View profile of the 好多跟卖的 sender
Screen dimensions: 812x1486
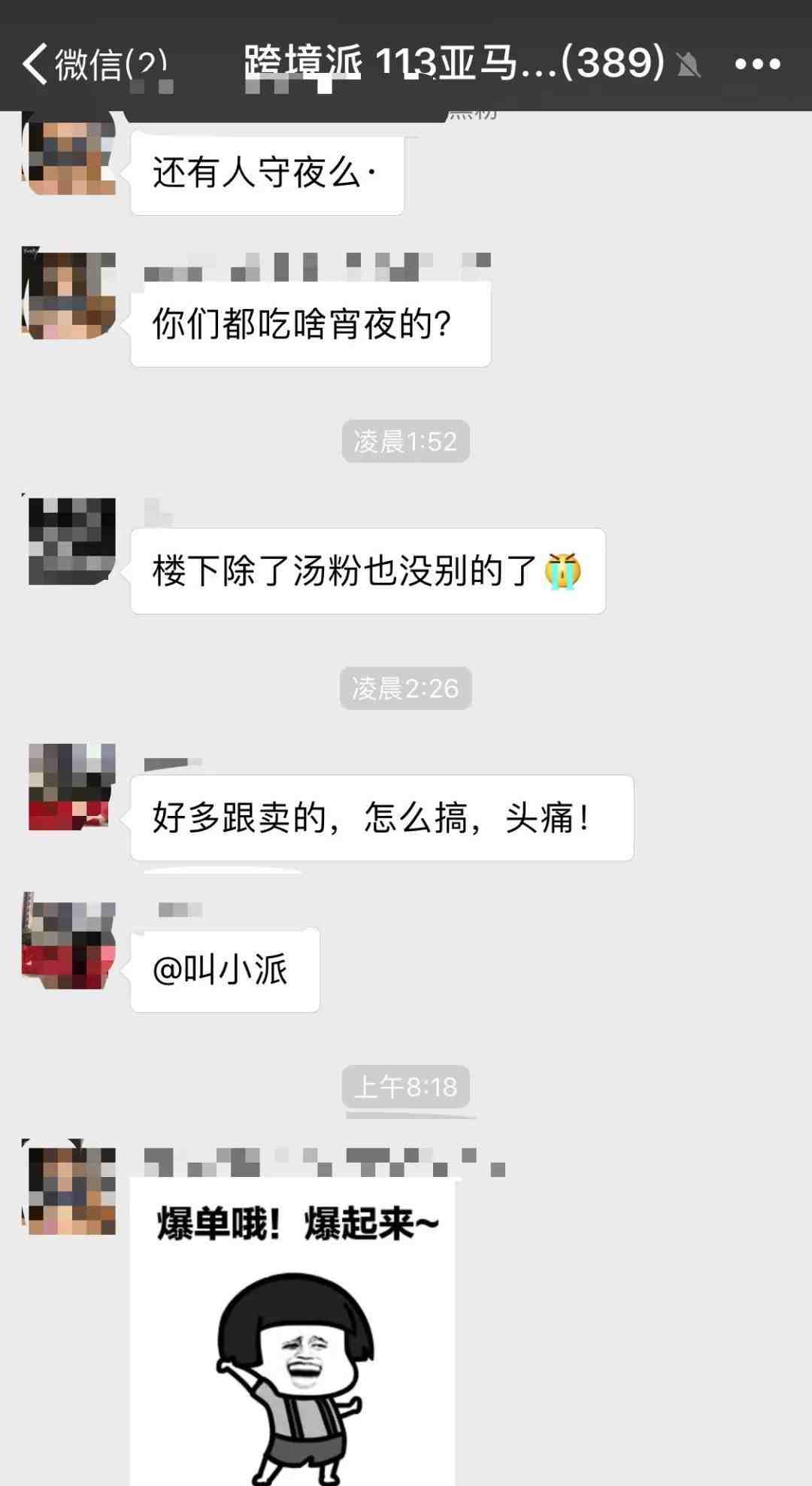[71, 787]
